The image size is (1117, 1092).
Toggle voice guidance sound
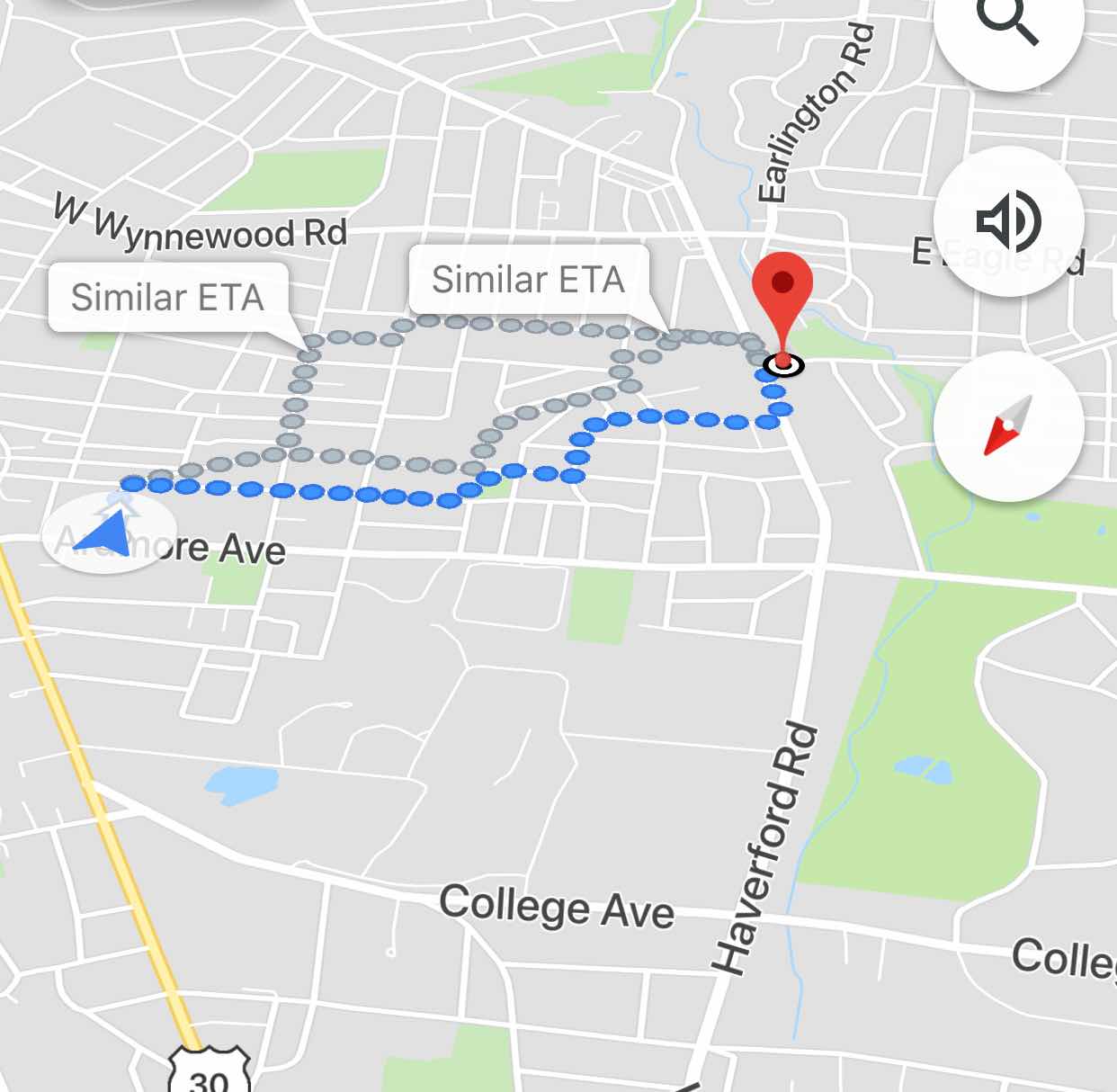[x=1008, y=221]
